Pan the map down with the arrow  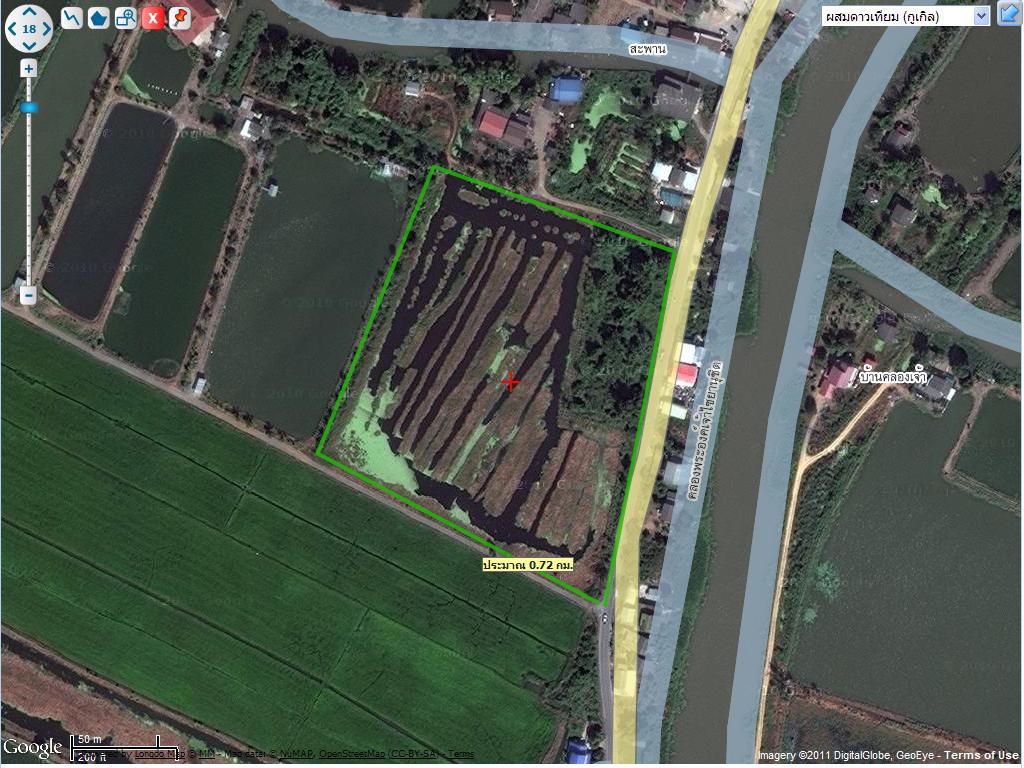(x=28, y=46)
